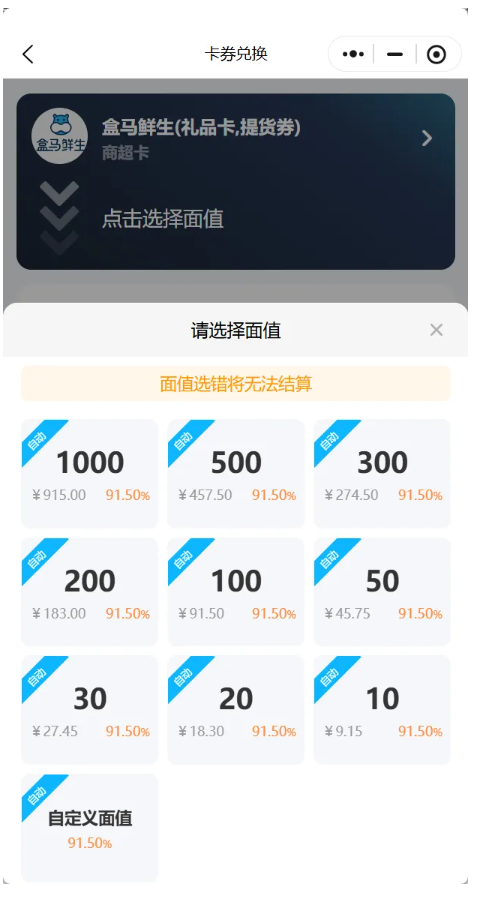Viewport: 493px width, 897px height.
Task: Select the 20 face value
Action: pyautogui.click(x=236, y=710)
